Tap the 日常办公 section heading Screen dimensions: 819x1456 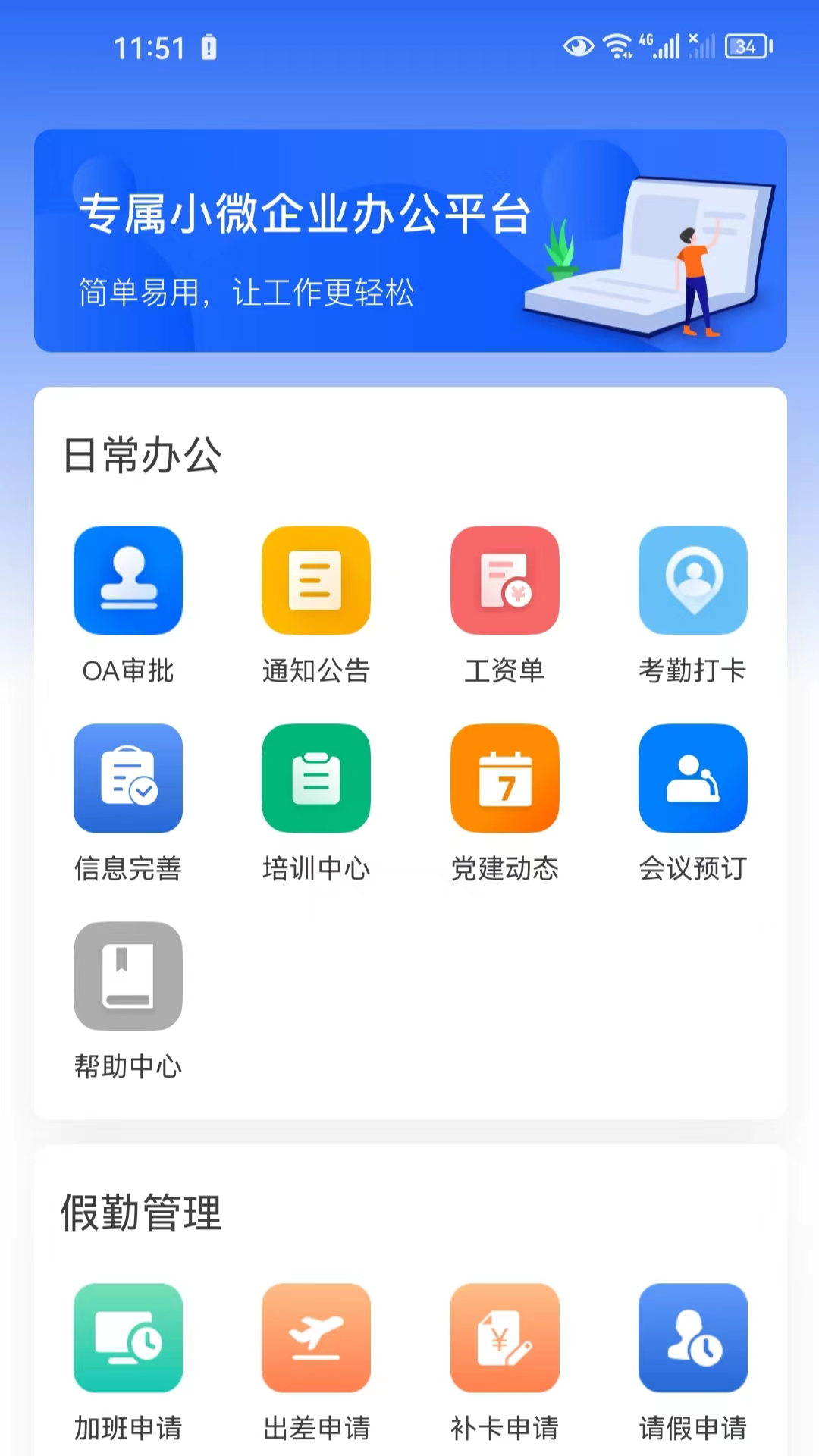click(140, 455)
